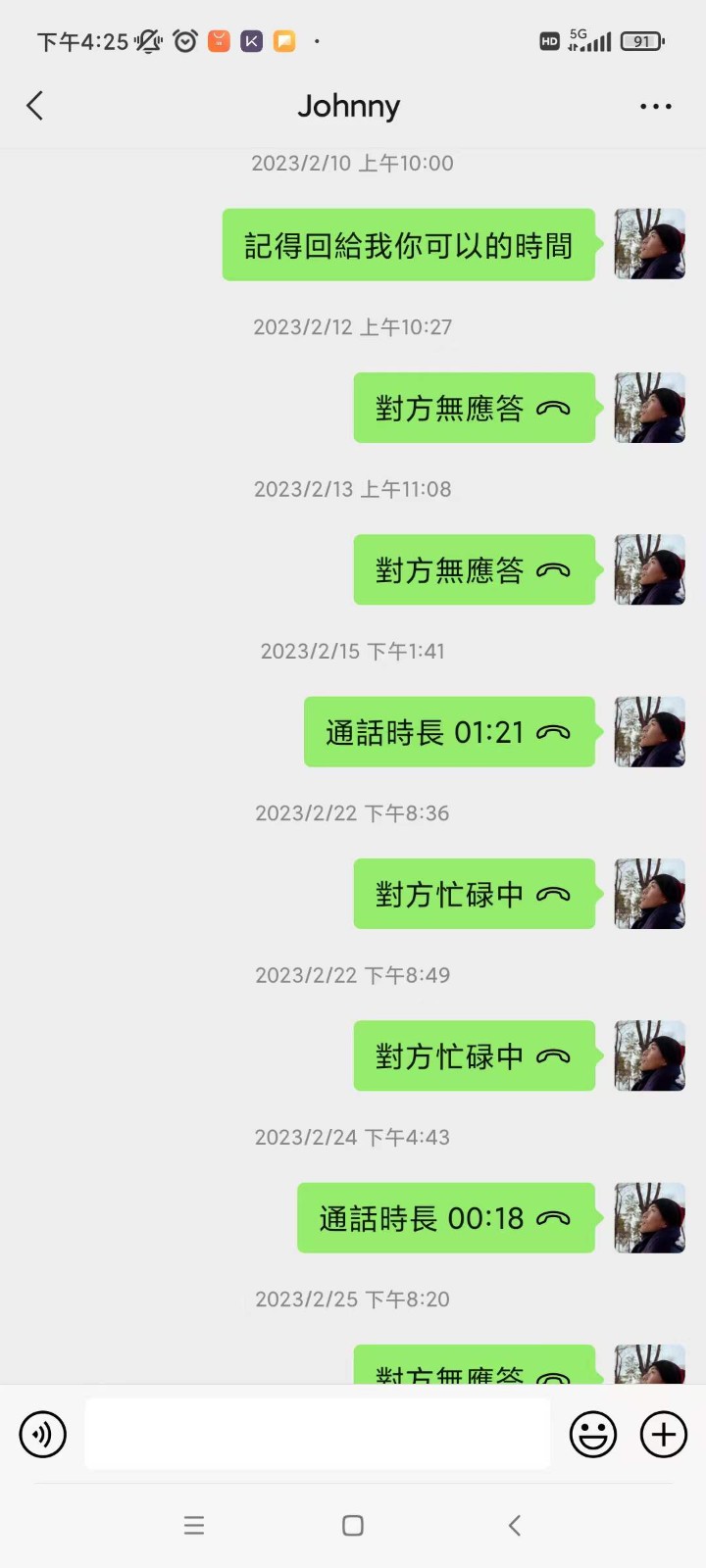
Task: Open the emoji sticker panel
Action: (593, 1435)
